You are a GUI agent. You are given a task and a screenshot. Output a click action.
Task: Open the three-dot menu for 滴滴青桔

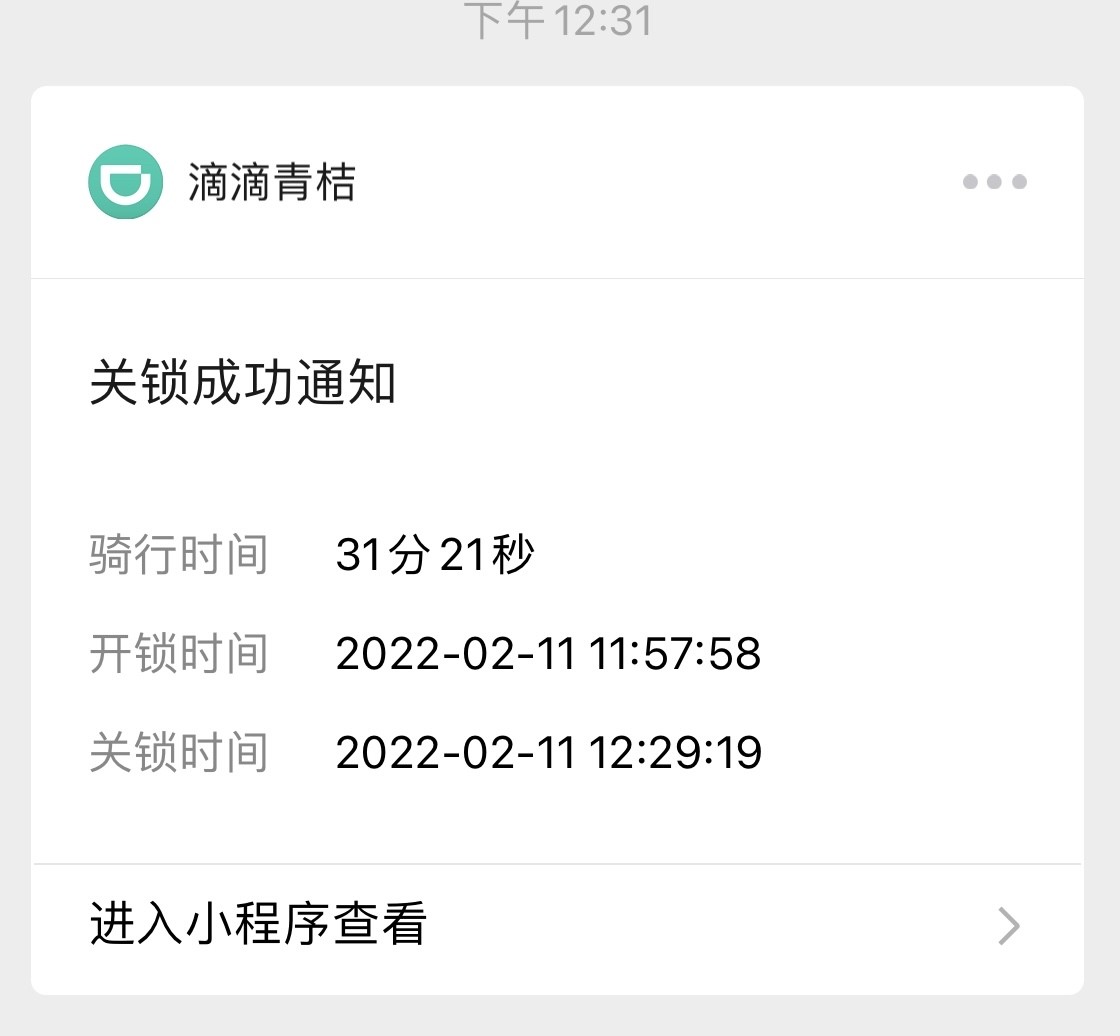tap(994, 182)
